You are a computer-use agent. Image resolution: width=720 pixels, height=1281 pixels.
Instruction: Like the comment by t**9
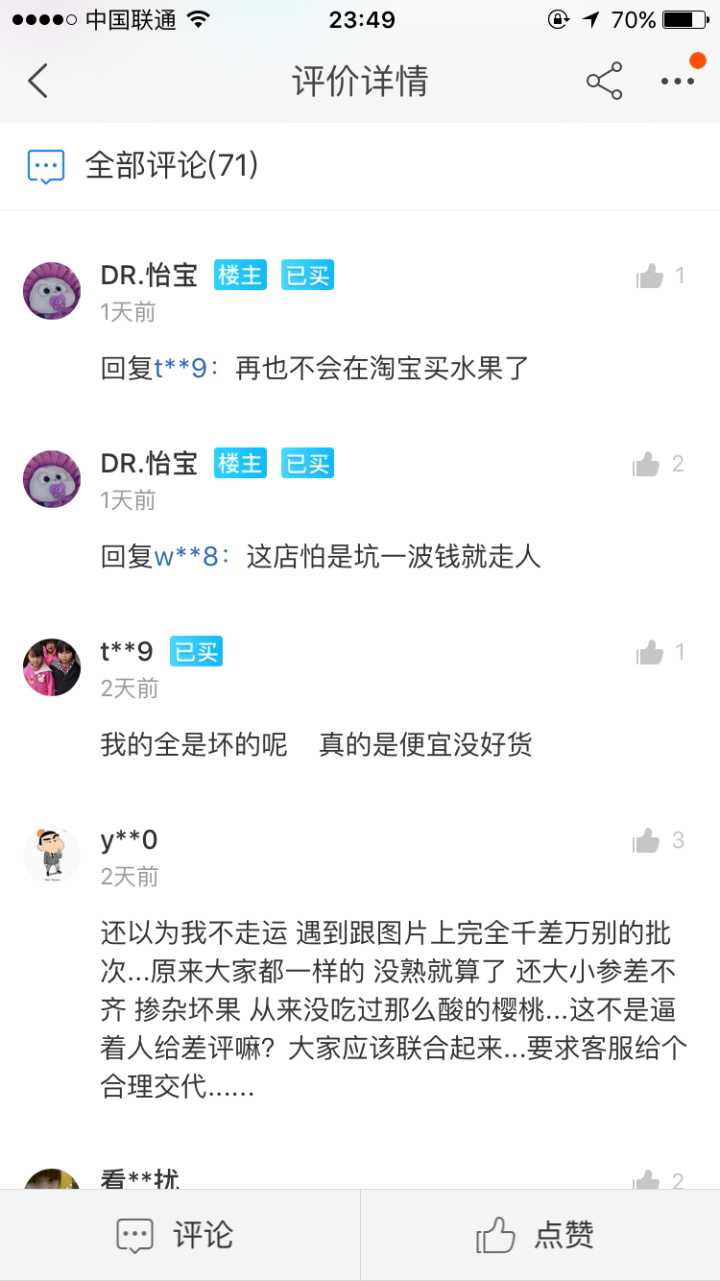651,653
